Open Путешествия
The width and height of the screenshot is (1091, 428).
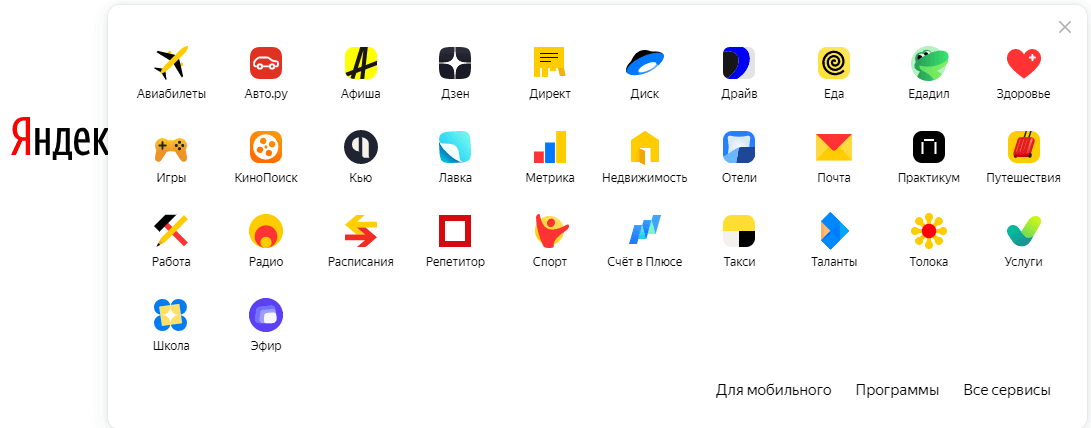[x=1023, y=148]
